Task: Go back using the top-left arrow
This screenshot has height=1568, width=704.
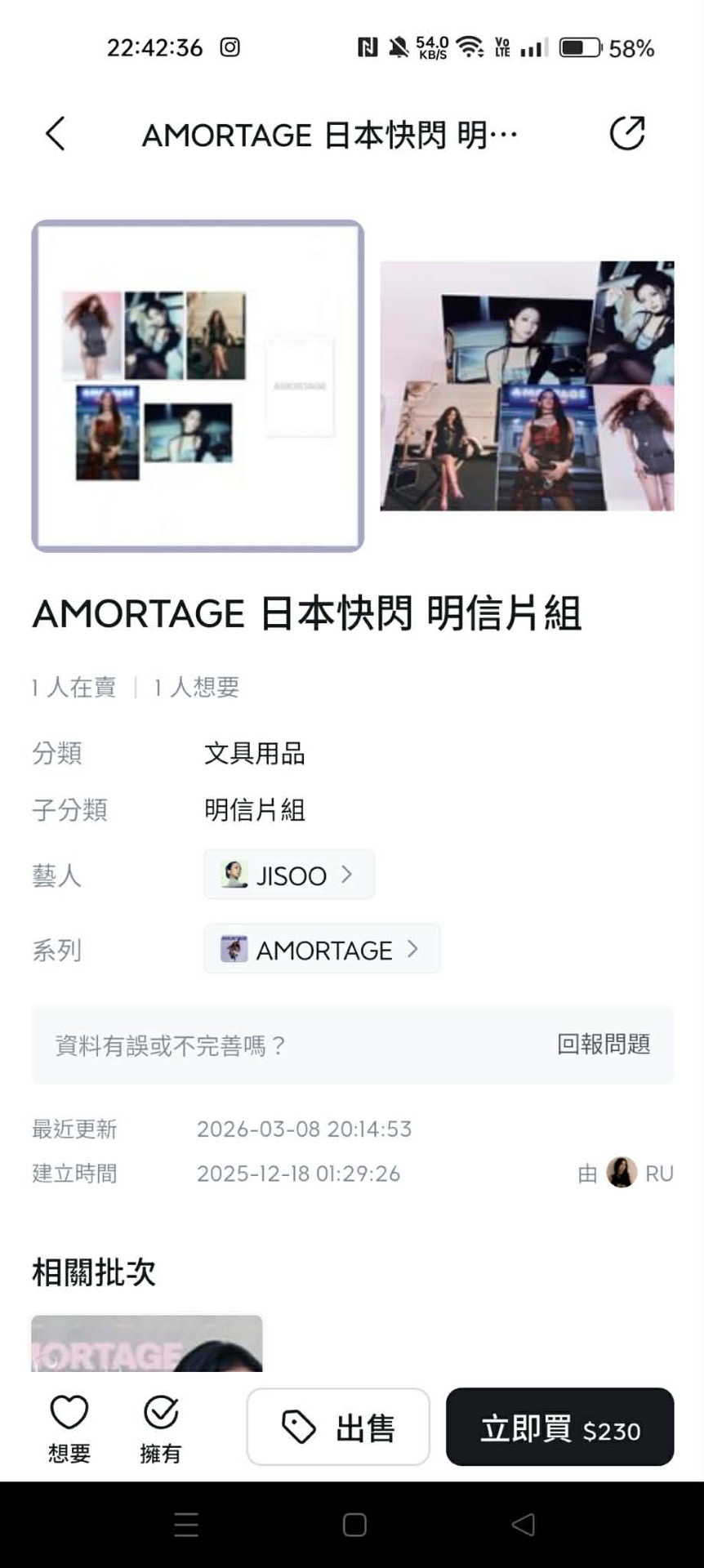Action: coord(55,134)
